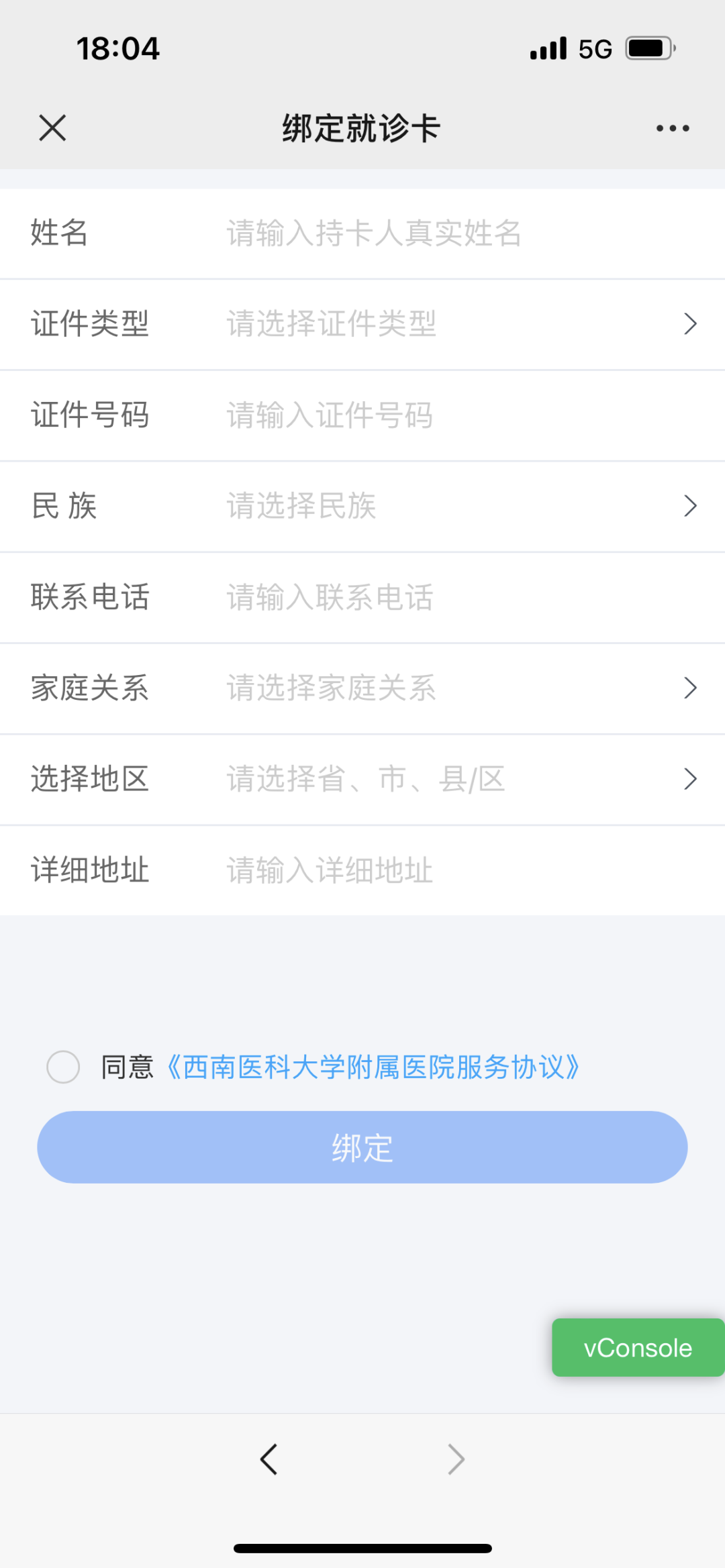Go back with the bottom left arrow

click(269, 1459)
